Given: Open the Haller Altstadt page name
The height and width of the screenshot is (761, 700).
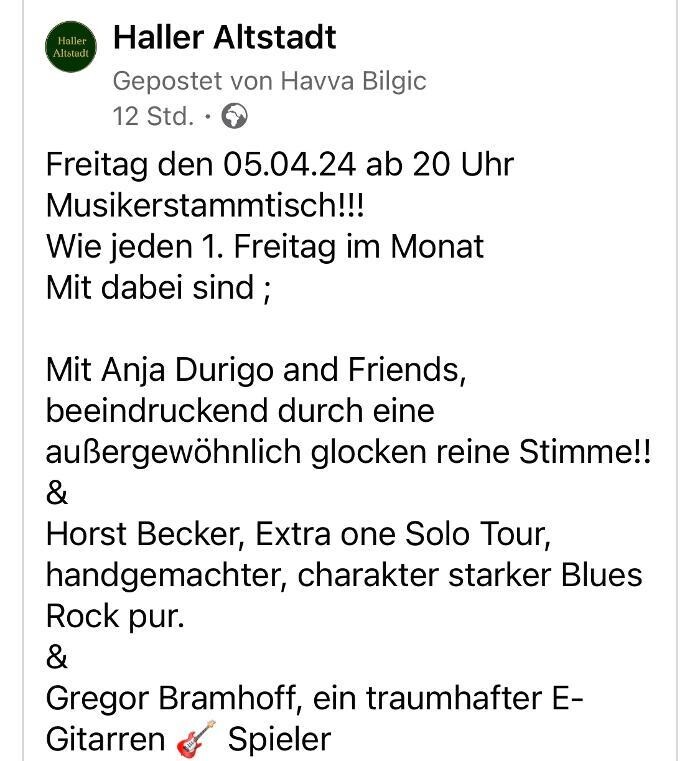Looking at the screenshot, I should 224,38.
